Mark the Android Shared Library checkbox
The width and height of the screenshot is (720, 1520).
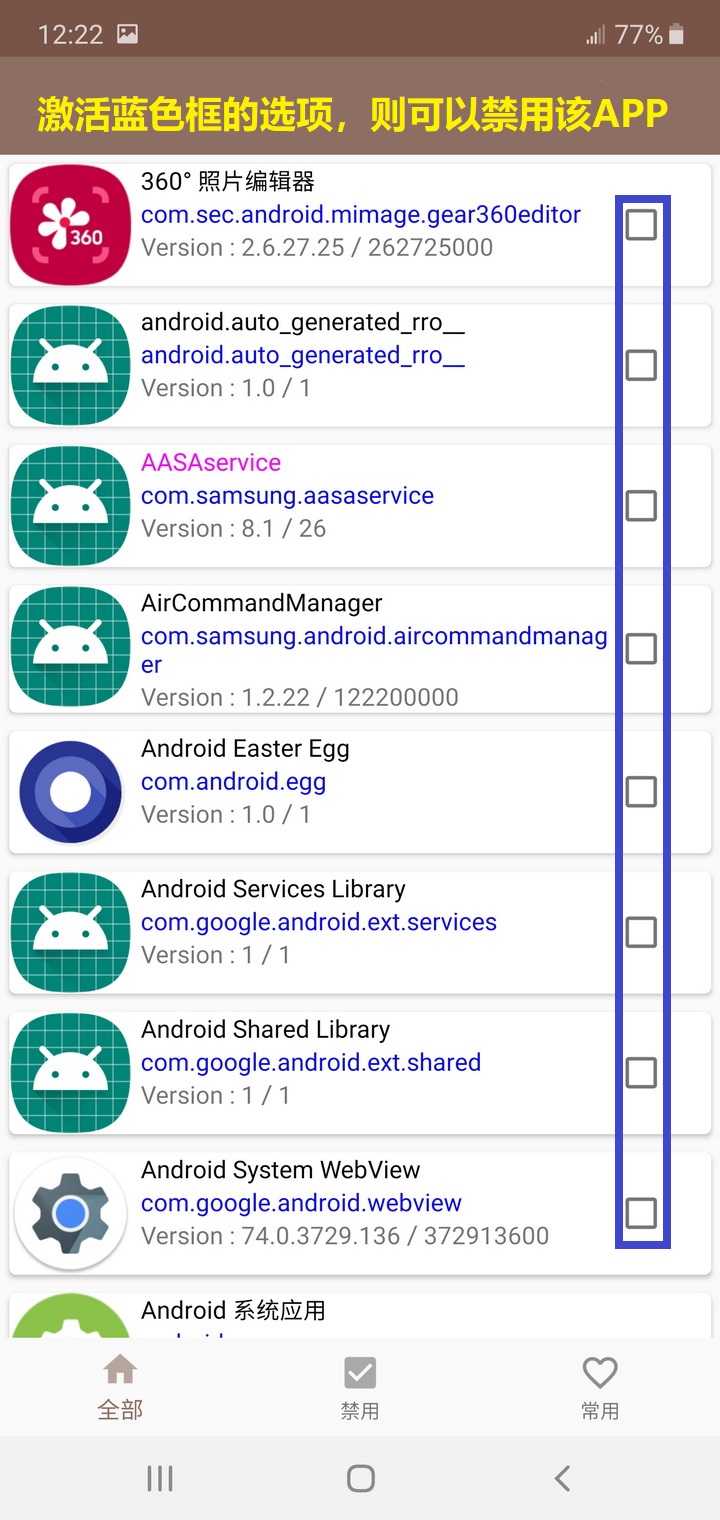641,1073
